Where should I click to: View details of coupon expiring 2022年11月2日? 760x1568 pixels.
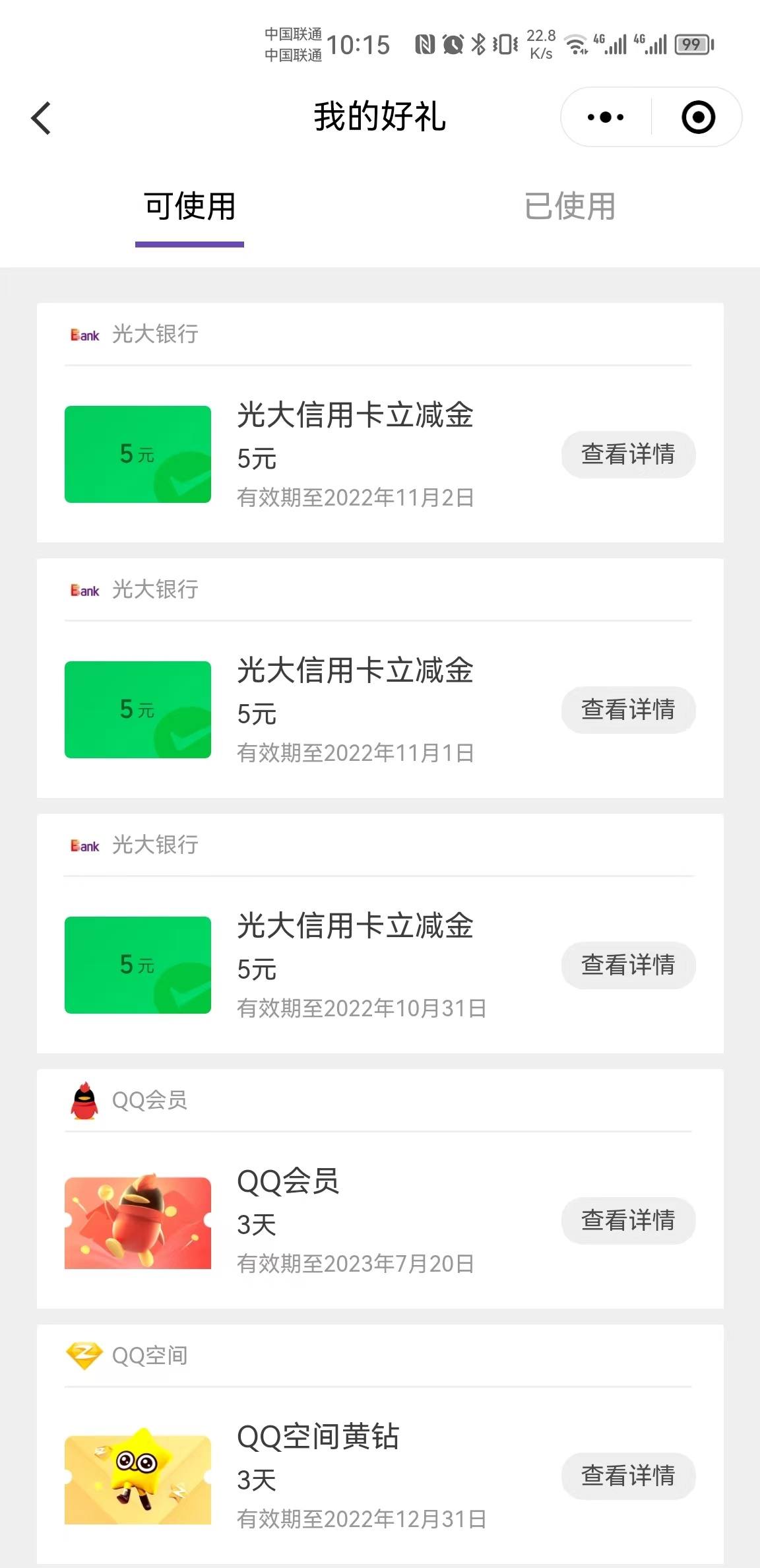point(628,455)
